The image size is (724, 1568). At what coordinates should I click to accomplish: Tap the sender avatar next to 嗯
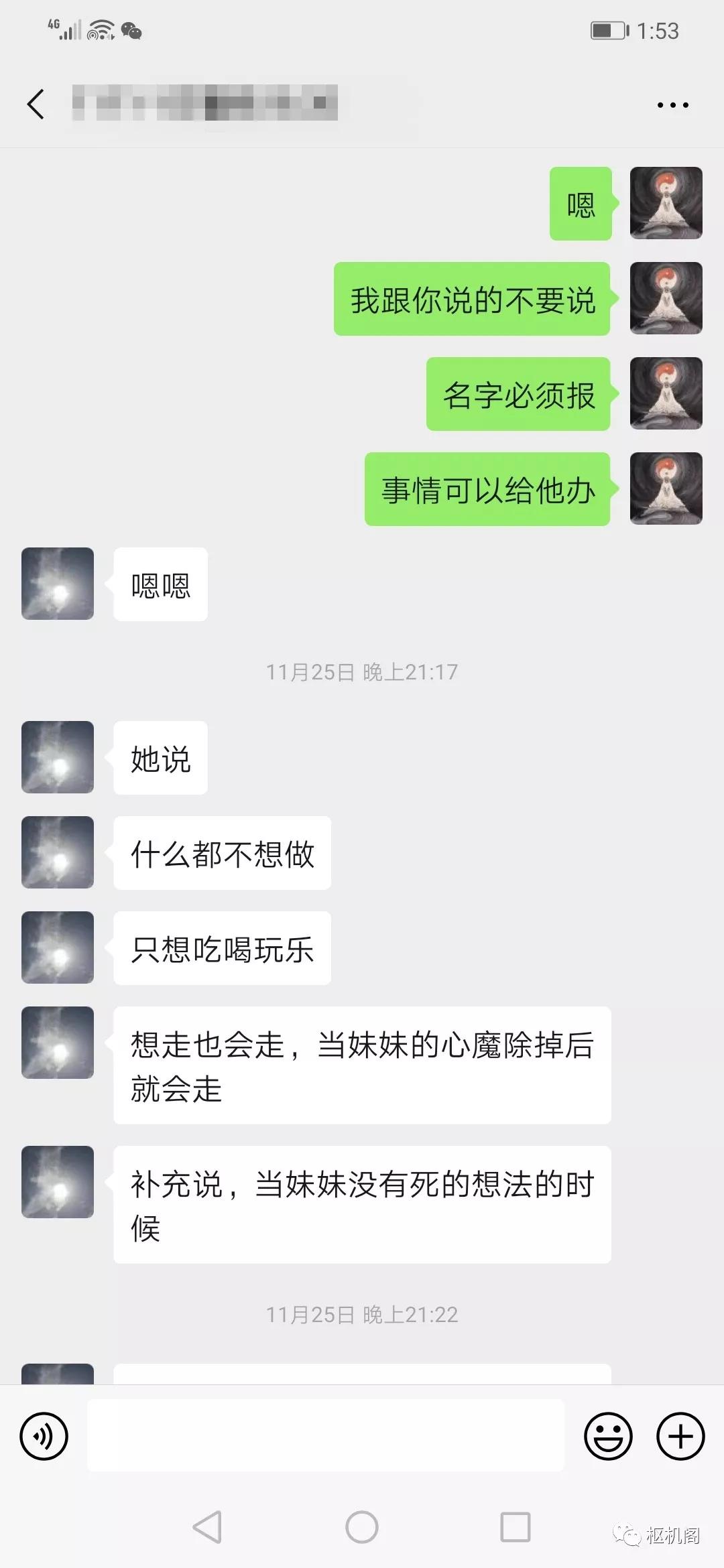[x=666, y=203]
